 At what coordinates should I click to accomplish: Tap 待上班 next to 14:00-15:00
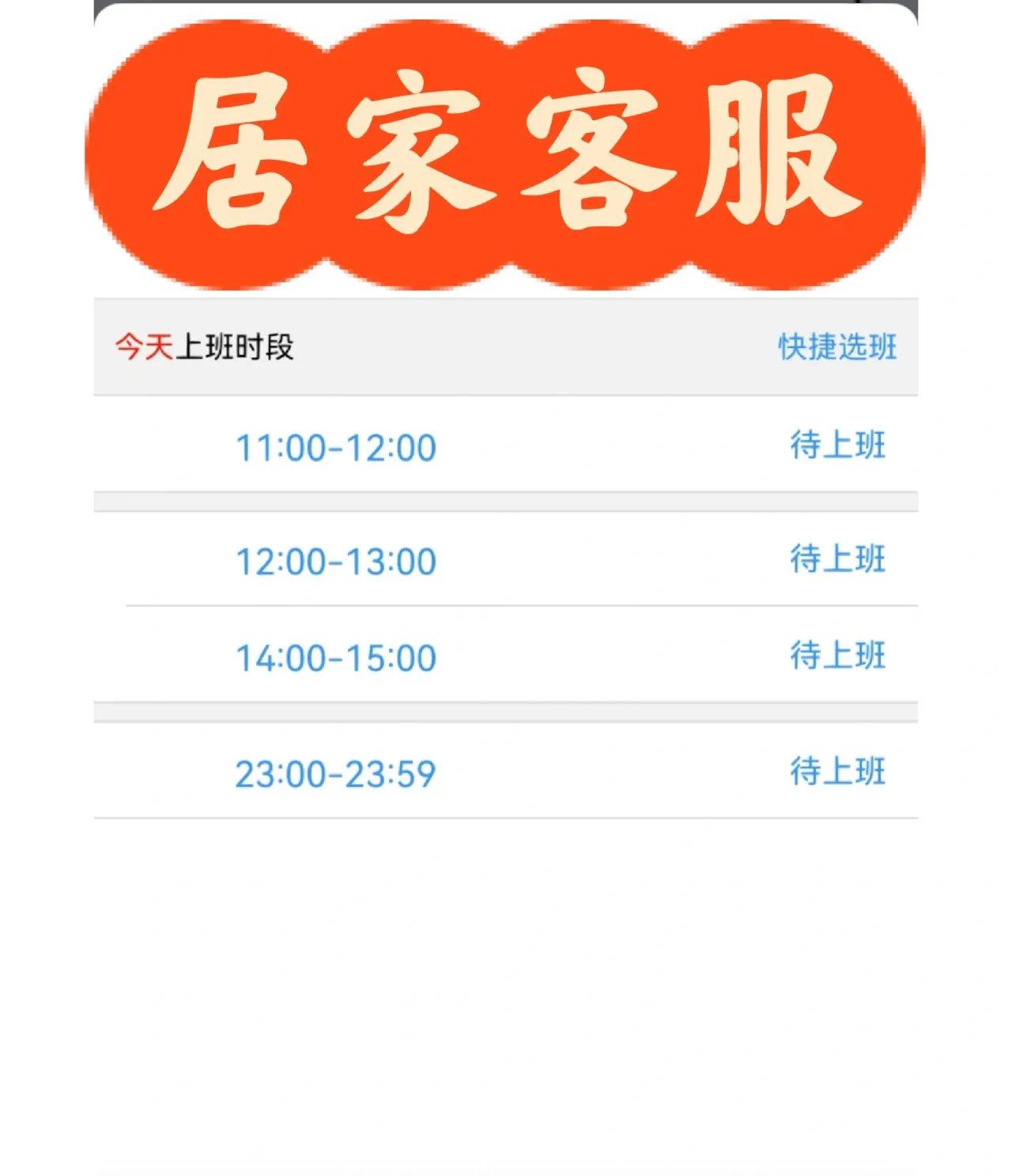(x=837, y=653)
